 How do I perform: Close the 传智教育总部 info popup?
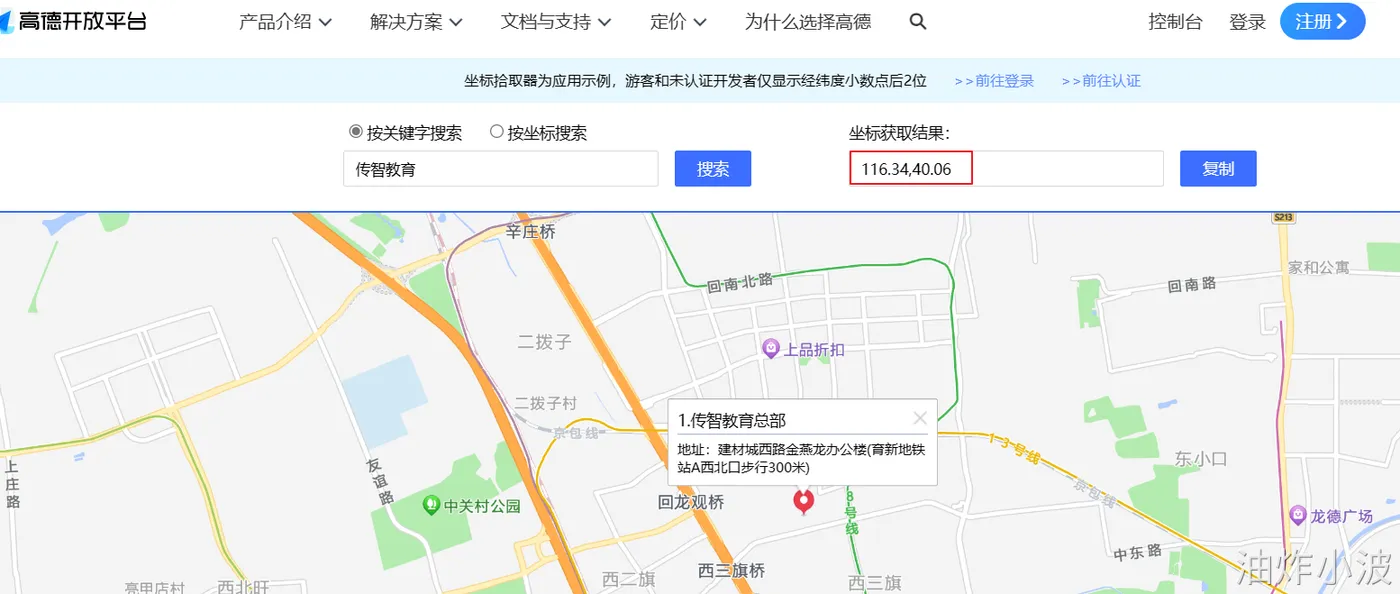[x=920, y=418]
